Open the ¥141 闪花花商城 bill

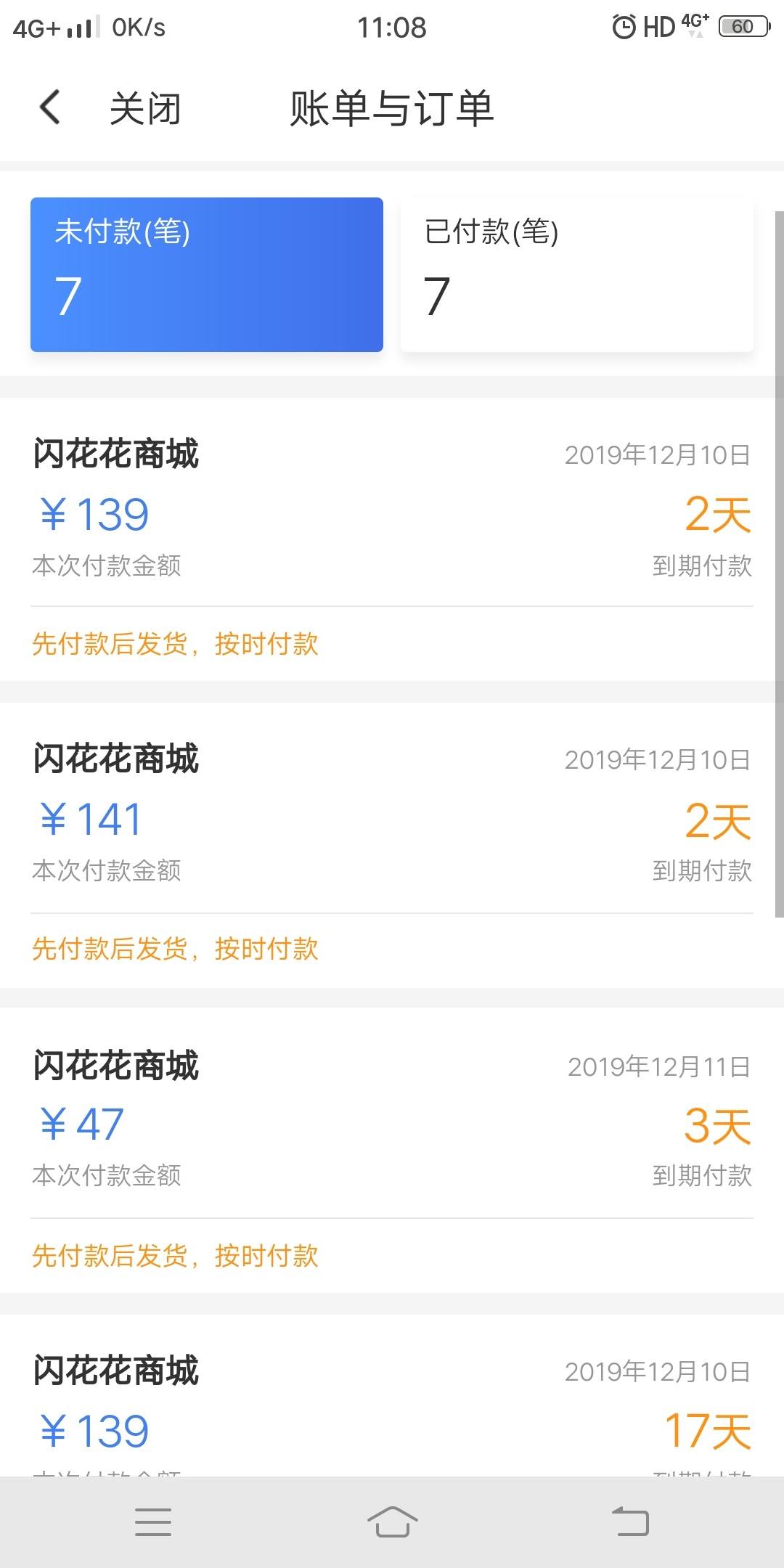tap(392, 845)
